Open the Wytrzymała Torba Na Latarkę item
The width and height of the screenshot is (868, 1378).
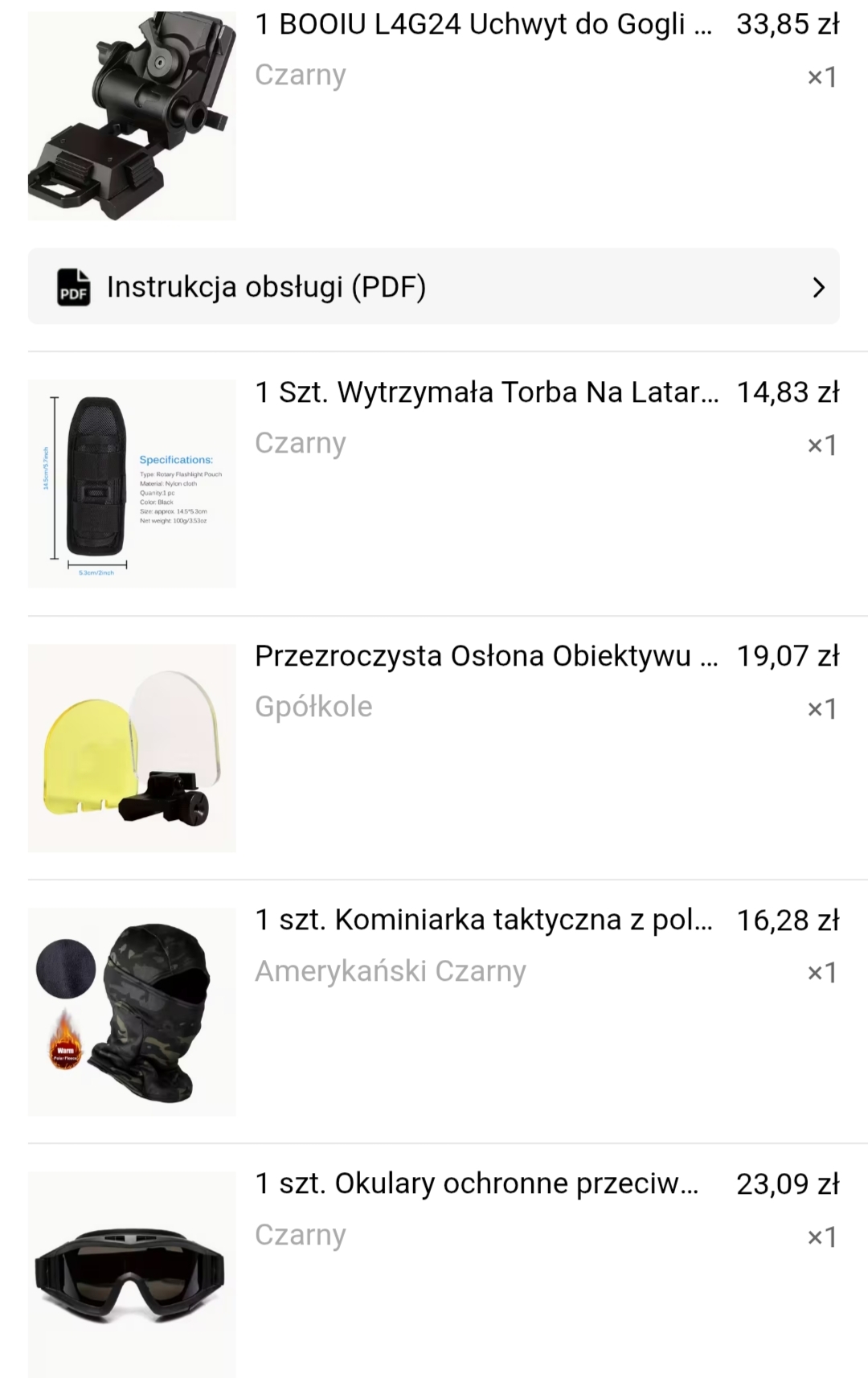point(485,392)
